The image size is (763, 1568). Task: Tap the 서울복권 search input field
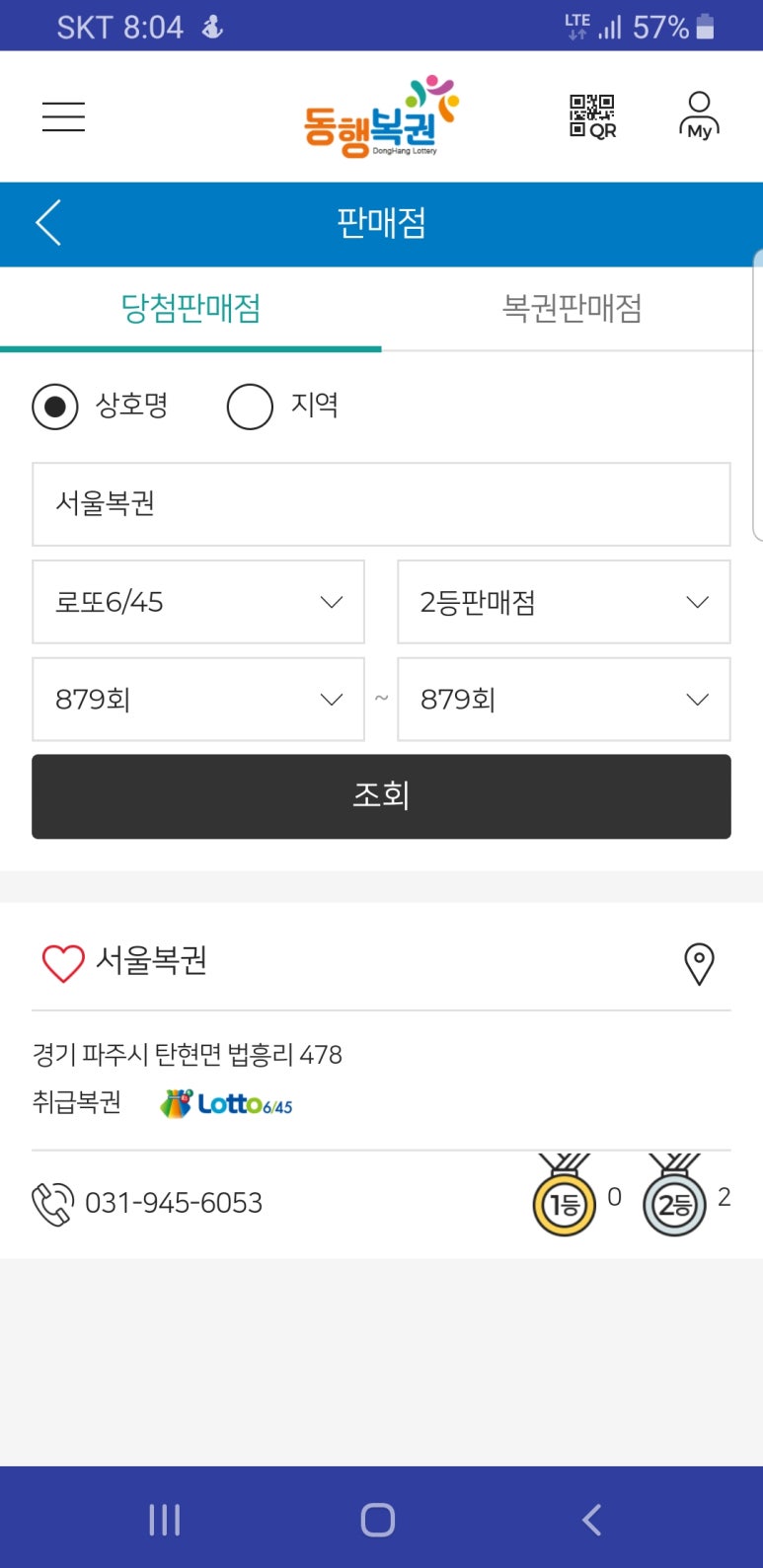pos(380,504)
